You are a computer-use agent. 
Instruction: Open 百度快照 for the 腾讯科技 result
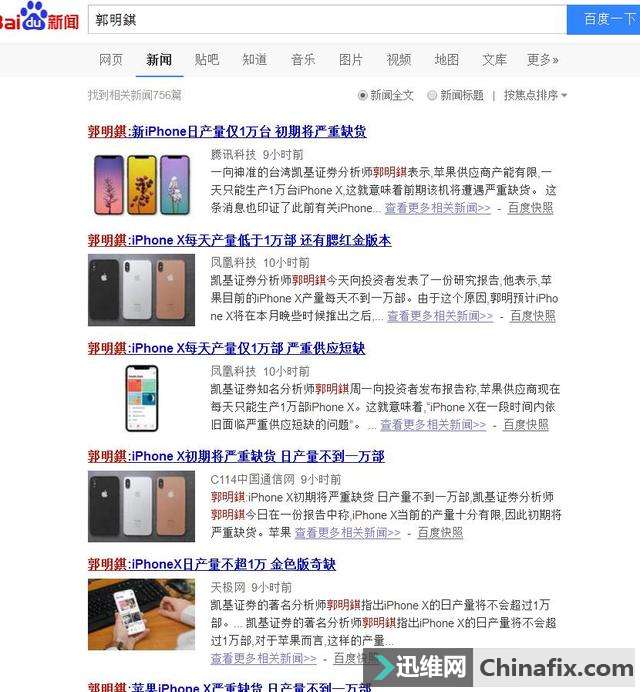point(530,208)
